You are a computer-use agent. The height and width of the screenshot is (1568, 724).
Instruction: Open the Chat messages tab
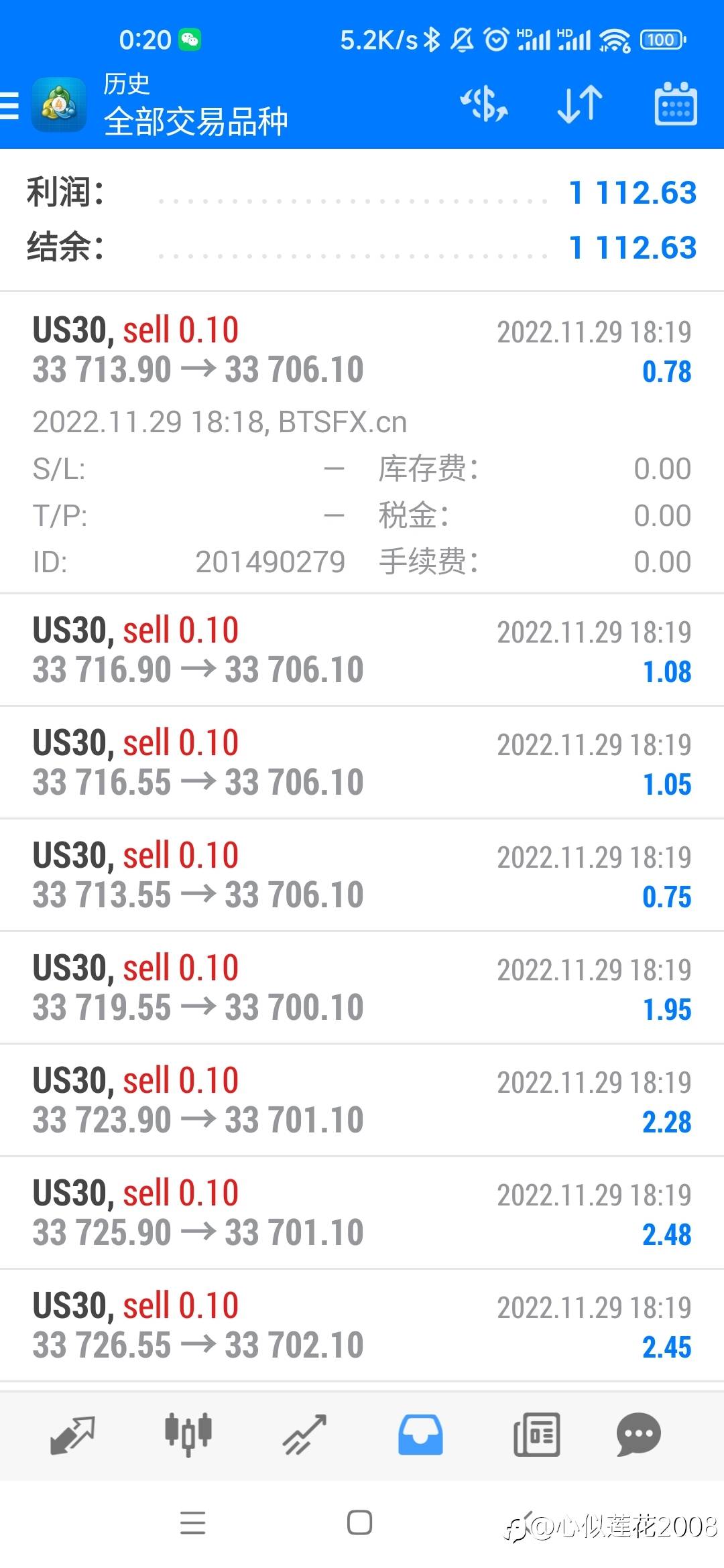[x=638, y=1435]
